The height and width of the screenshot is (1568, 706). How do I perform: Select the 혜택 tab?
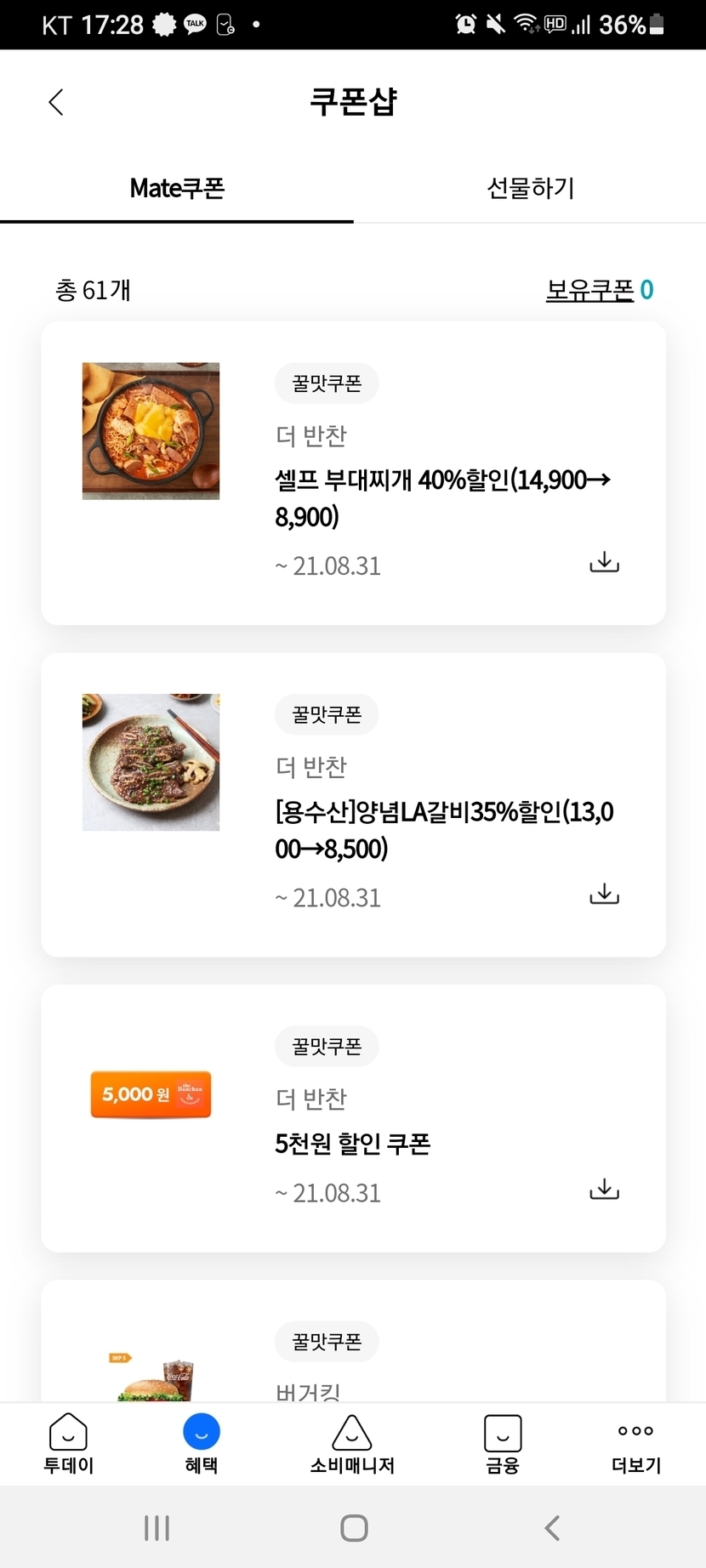coord(202,1443)
